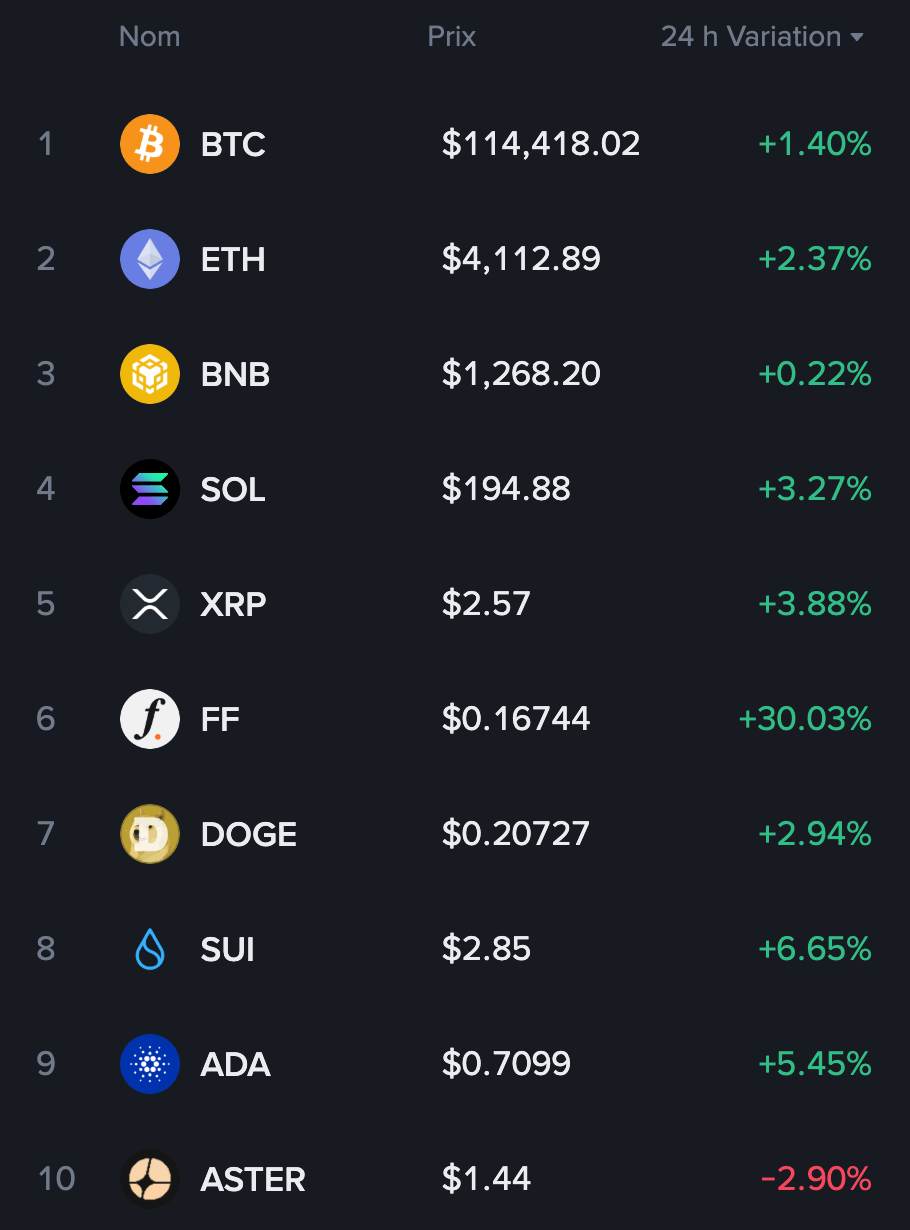Select the ADA row
This screenshot has height=1230, width=910.
[x=235, y=1064]
